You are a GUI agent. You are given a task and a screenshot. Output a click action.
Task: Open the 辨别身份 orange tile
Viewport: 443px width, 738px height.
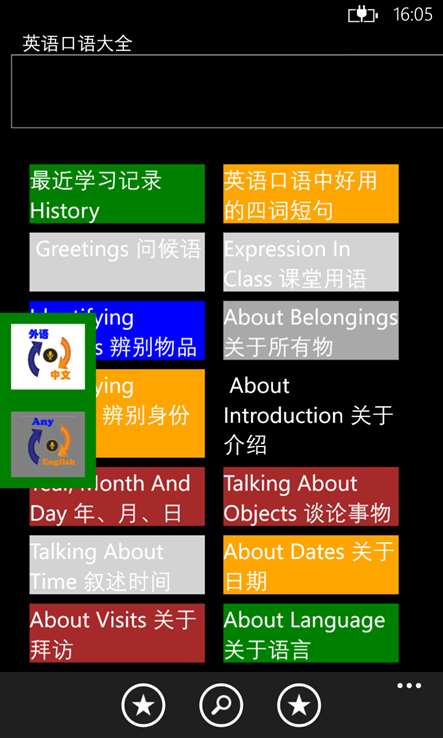point(151,413)
